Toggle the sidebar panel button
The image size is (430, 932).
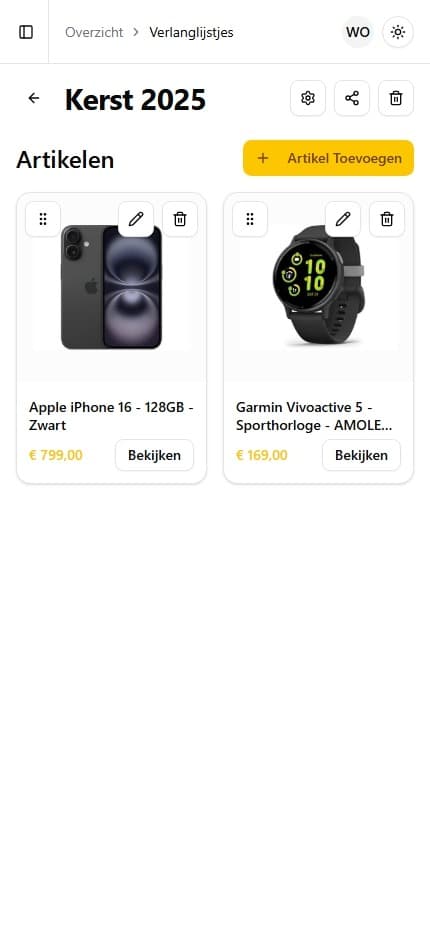pos(26,32)
